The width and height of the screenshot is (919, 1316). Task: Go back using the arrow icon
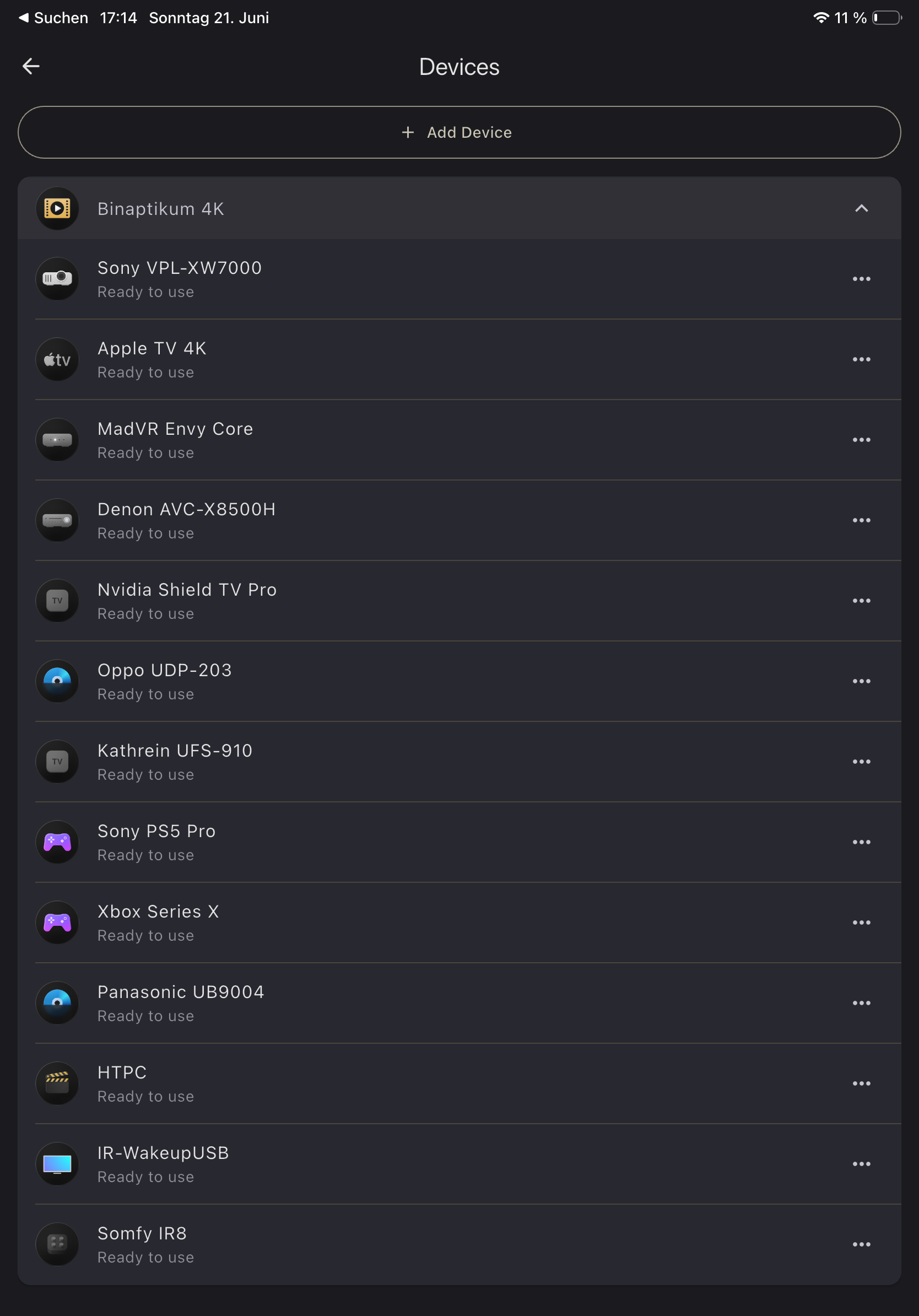pyautogui.click(x=31, y=67)
